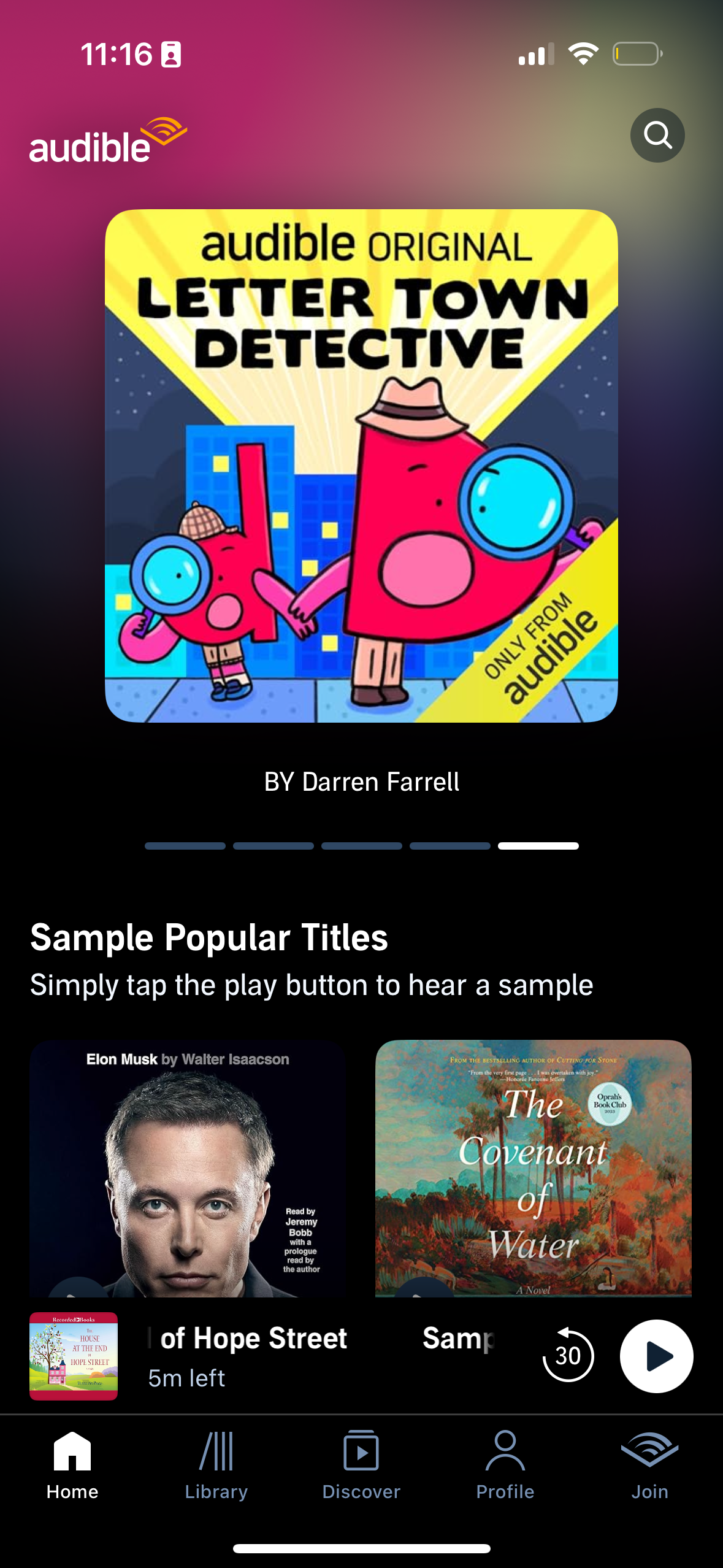Tap the rewind 30 seconds control
The width and height of the screenshot is (723, 1568).
pos(568,1356)
